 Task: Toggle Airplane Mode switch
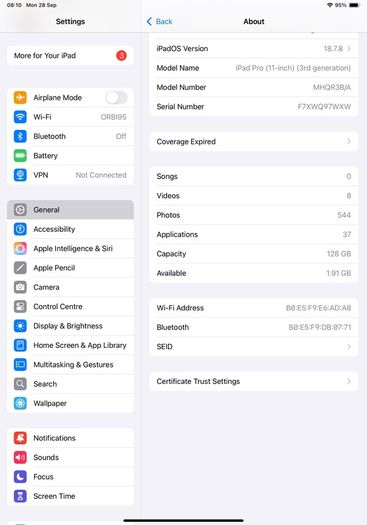click(116, 97)
